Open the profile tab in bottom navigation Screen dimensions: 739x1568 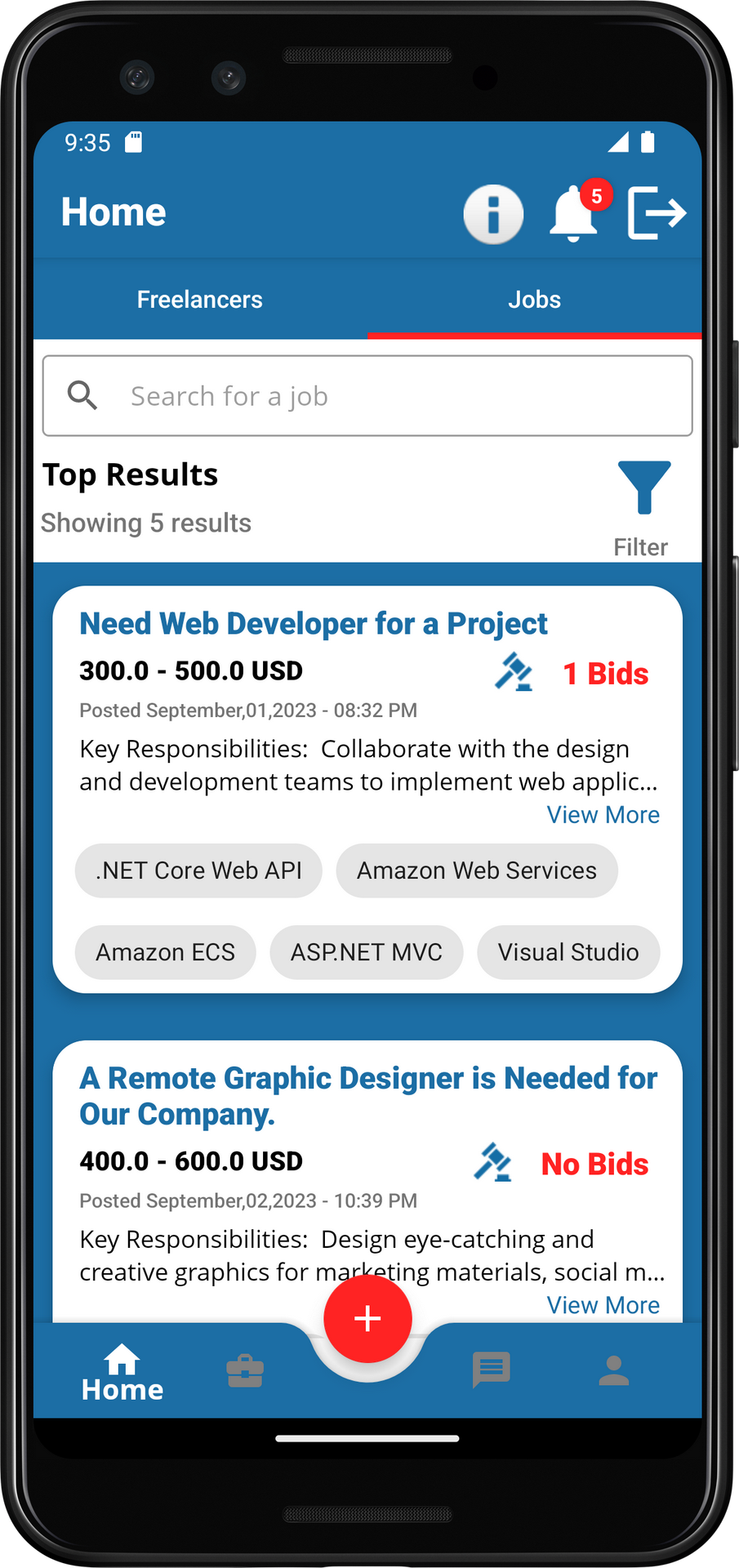pyautogui.click(x=614, y=1370)
